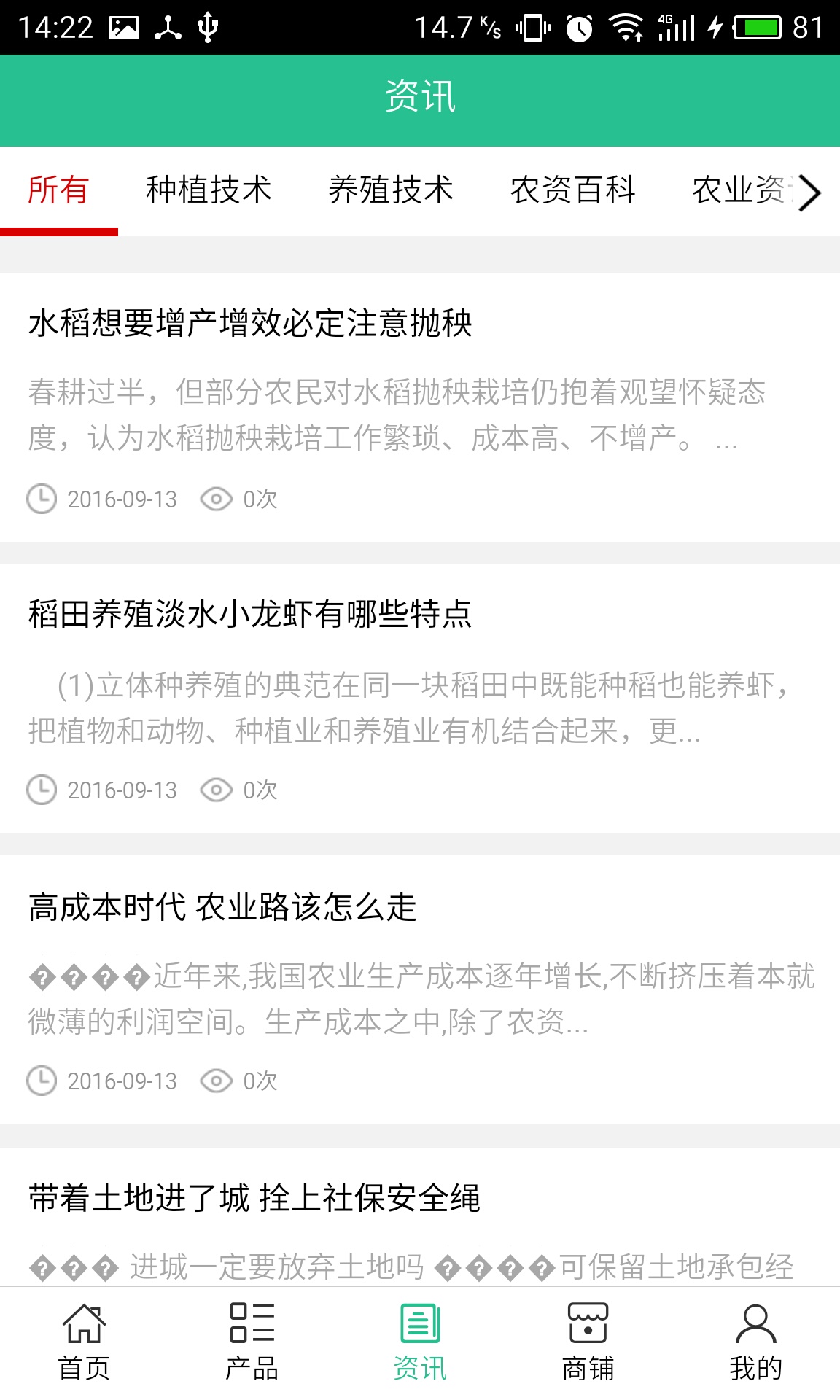Switch to the 养殖技术 tab
Screen dimensions: 840x1400
391,190
